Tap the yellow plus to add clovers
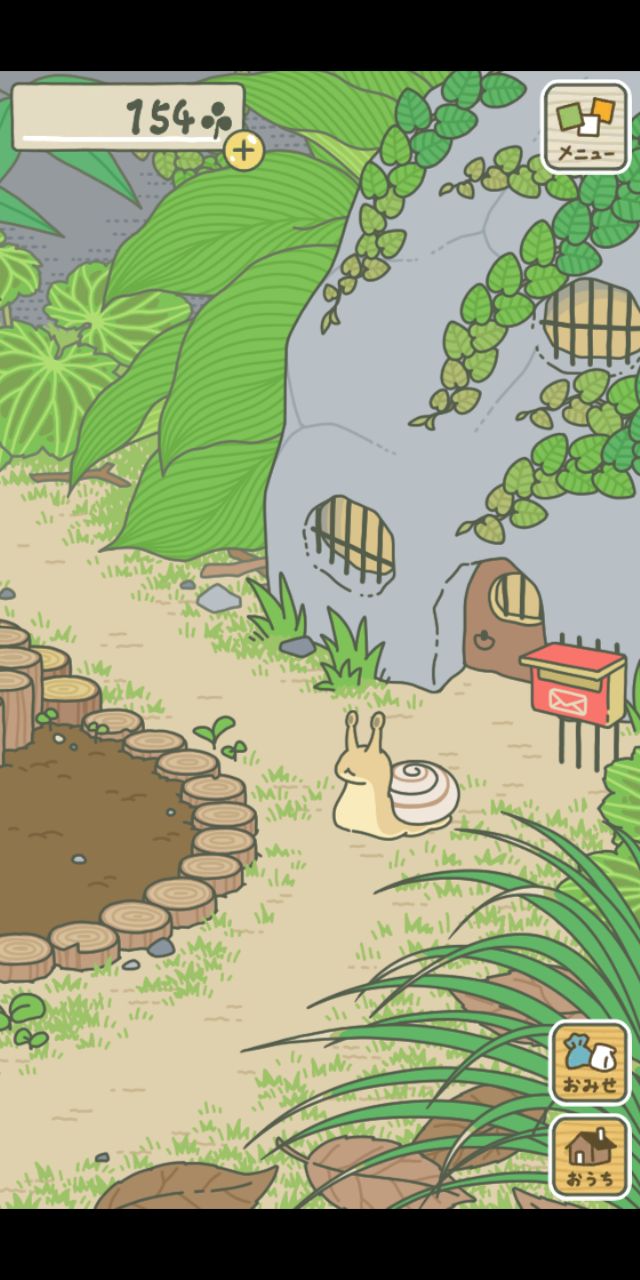 (x=244, y=151)
